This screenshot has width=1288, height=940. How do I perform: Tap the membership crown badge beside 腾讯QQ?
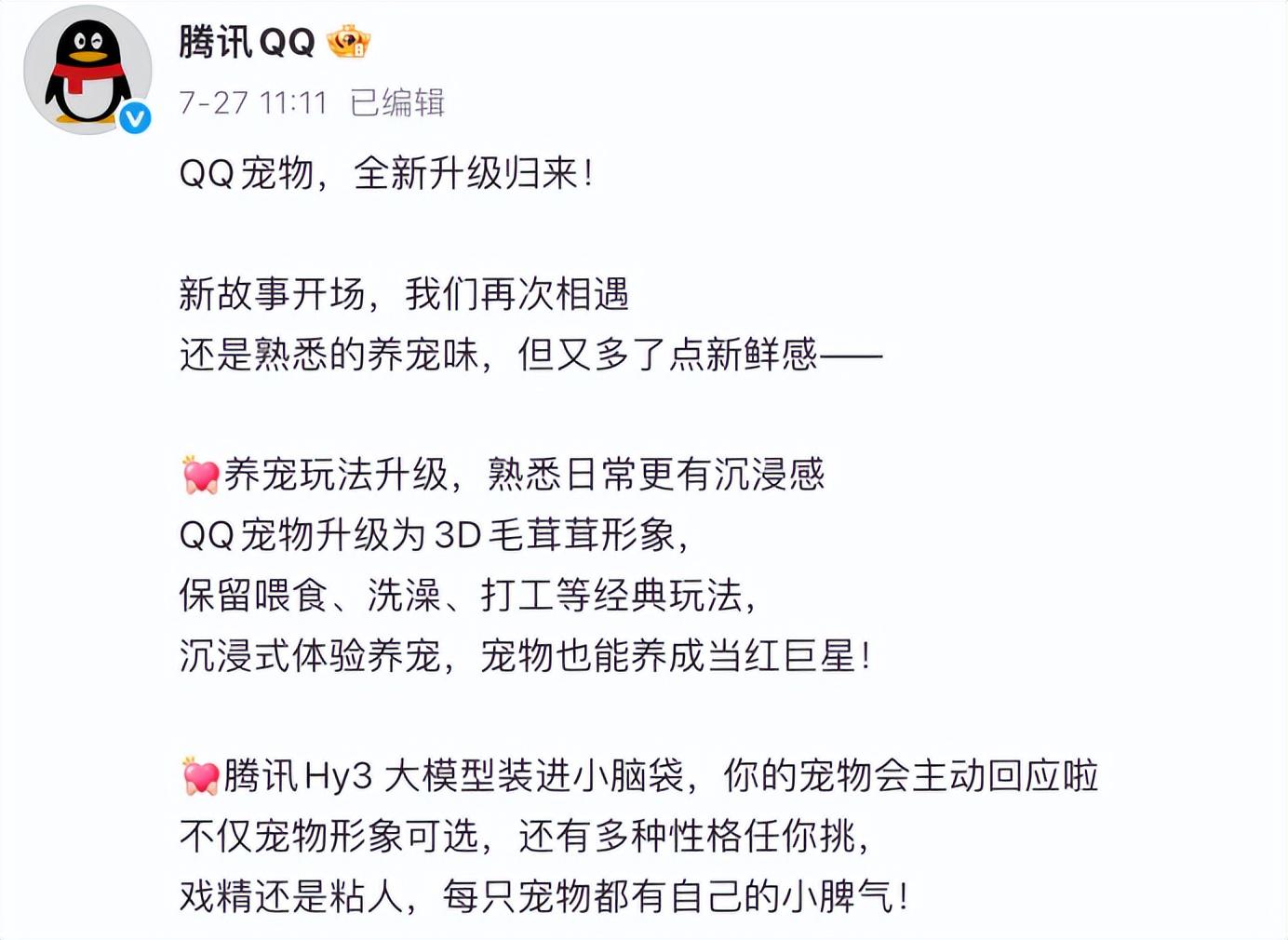(x=349, y=42)
